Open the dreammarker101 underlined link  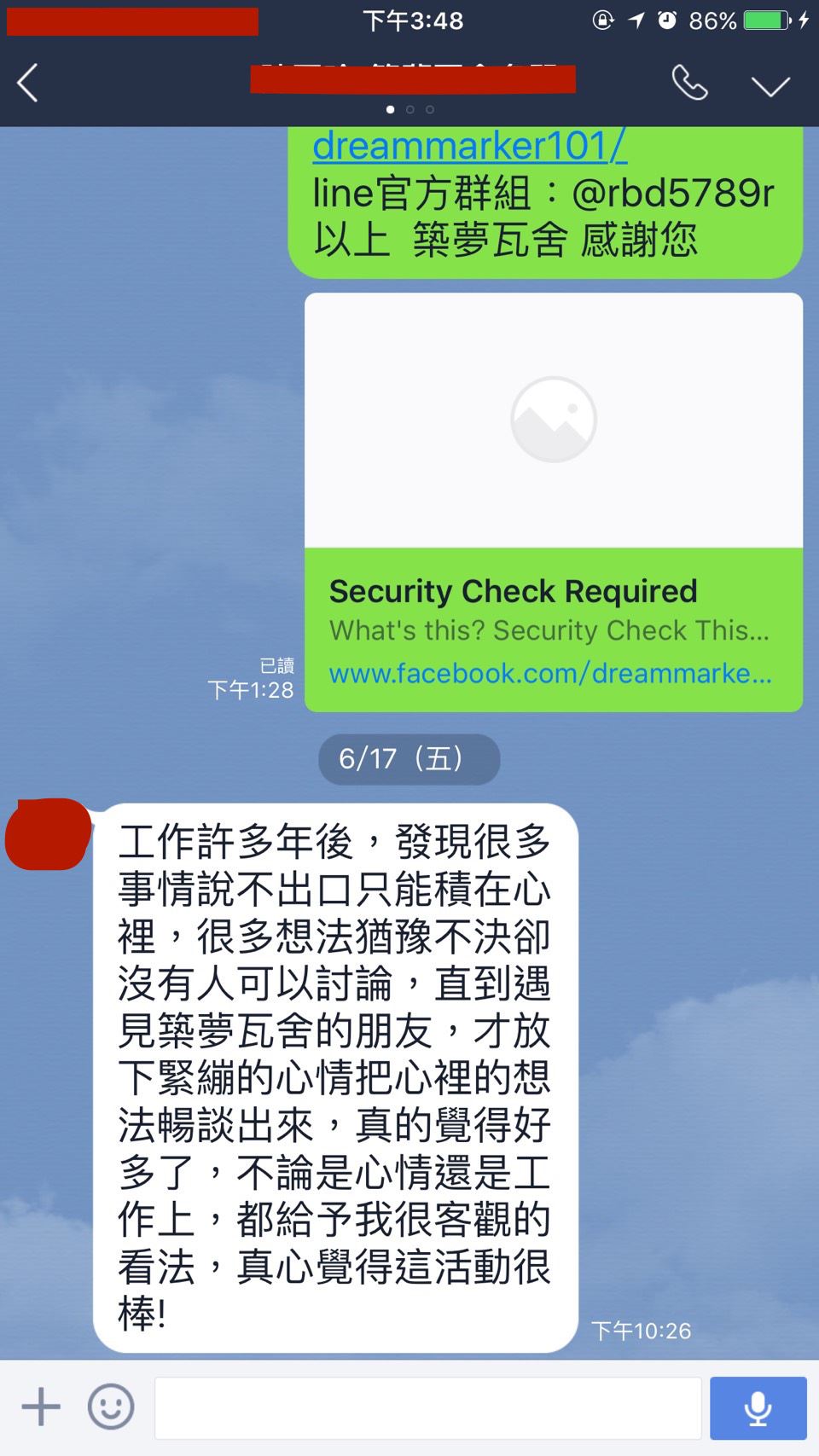[x=469, y=147]
